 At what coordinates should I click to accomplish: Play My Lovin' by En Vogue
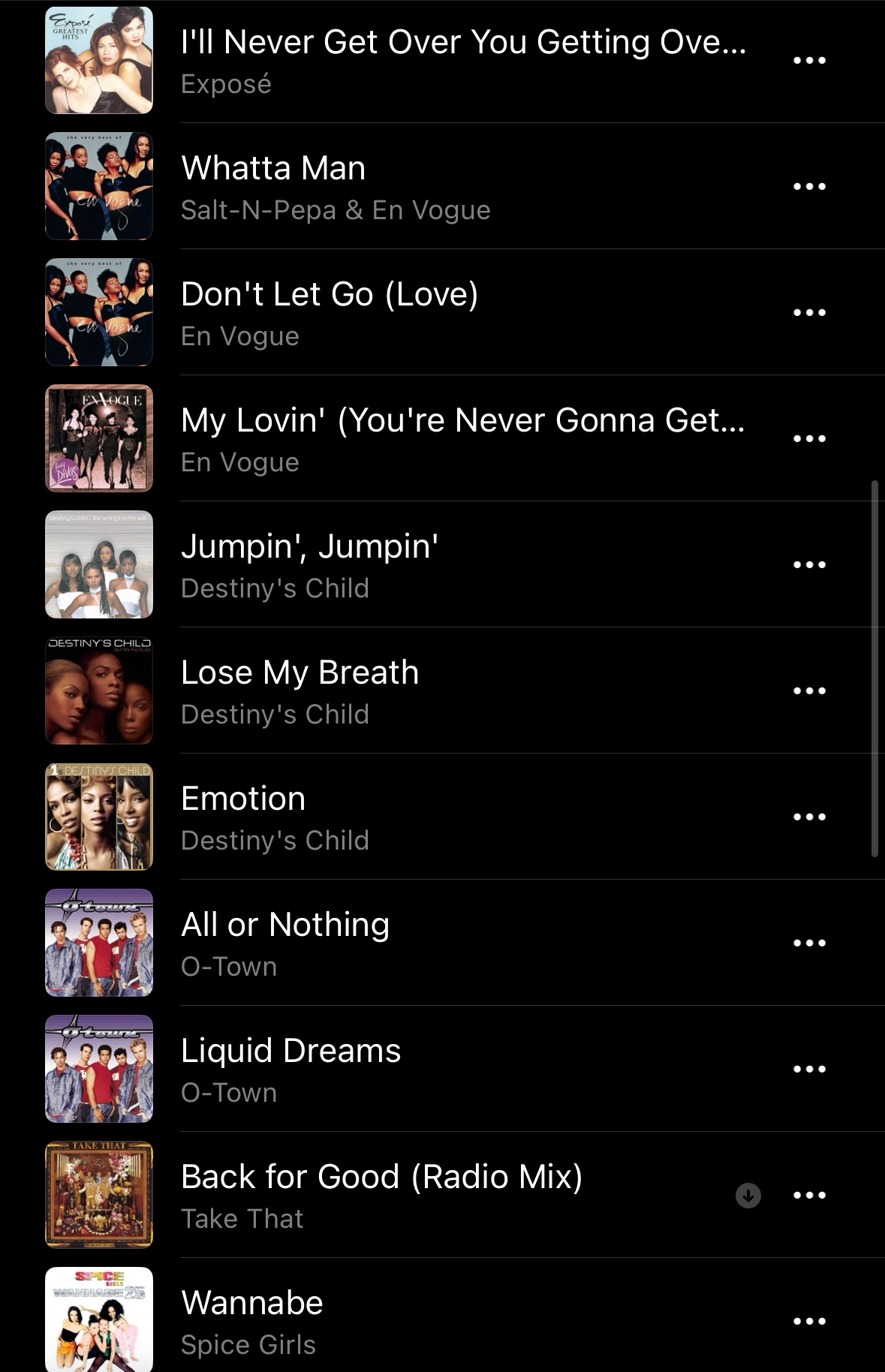(x=463, y=438)
